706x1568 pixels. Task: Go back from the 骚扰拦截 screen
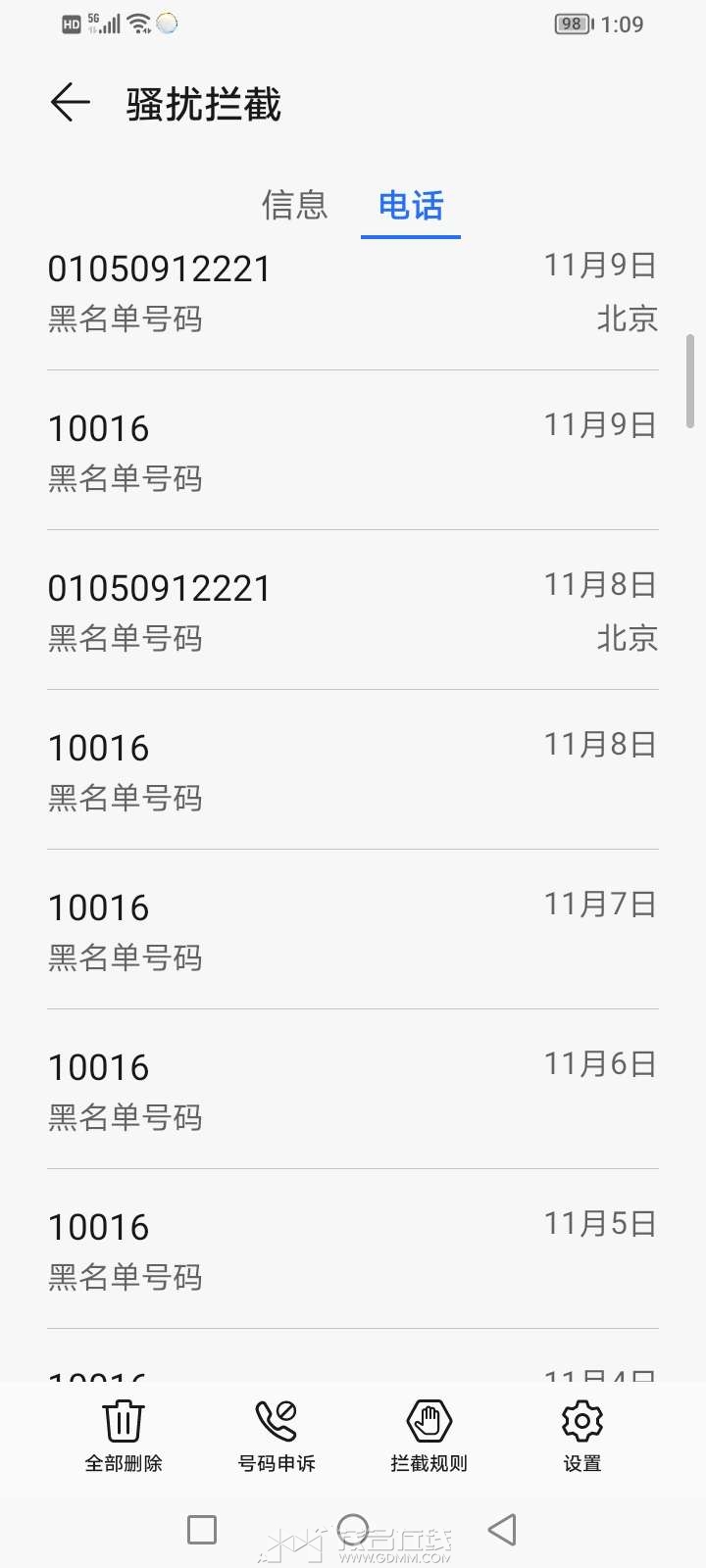click(70, 103)
